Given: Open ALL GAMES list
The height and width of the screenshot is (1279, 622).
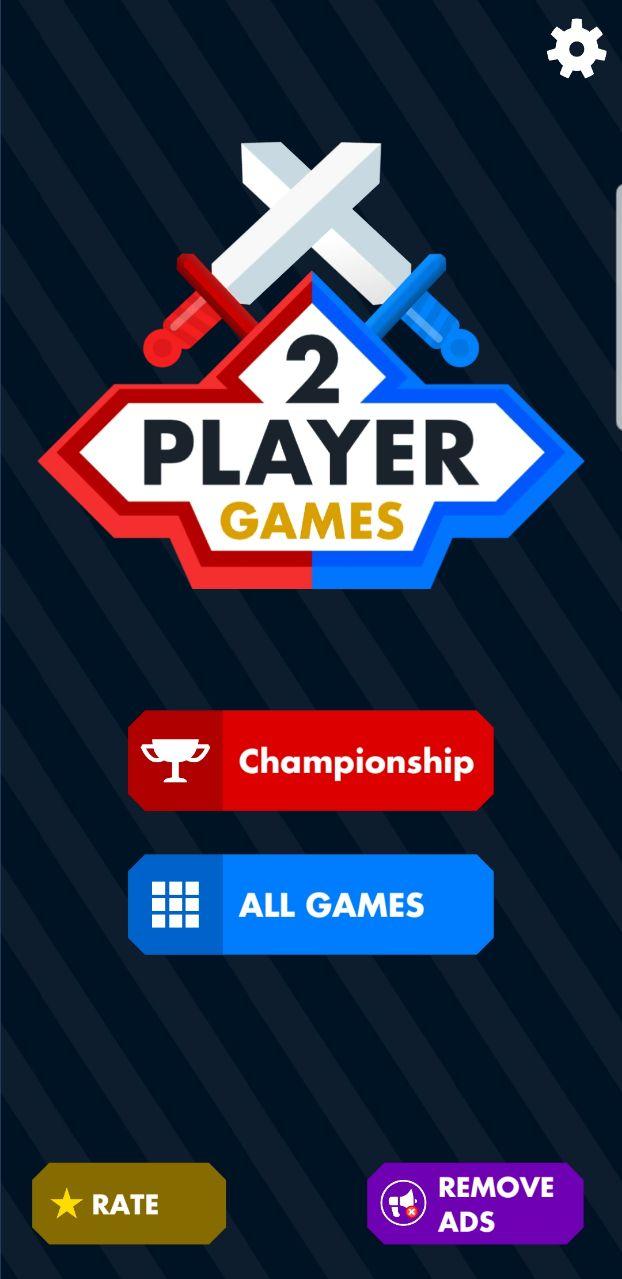Looking at the screenshot, I should click(311, 905).
